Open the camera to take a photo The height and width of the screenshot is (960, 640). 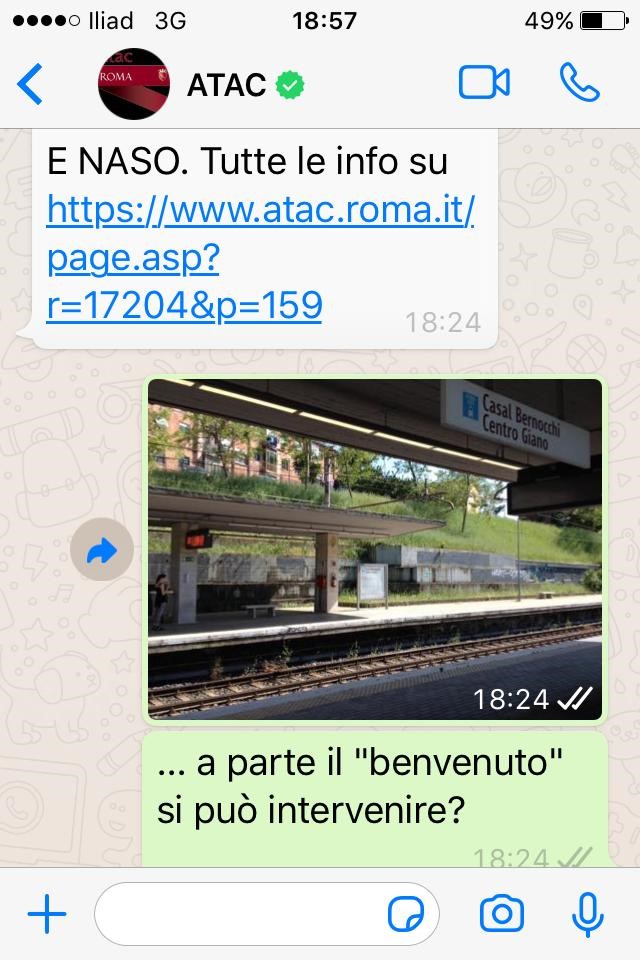click(x=502, y=914)
